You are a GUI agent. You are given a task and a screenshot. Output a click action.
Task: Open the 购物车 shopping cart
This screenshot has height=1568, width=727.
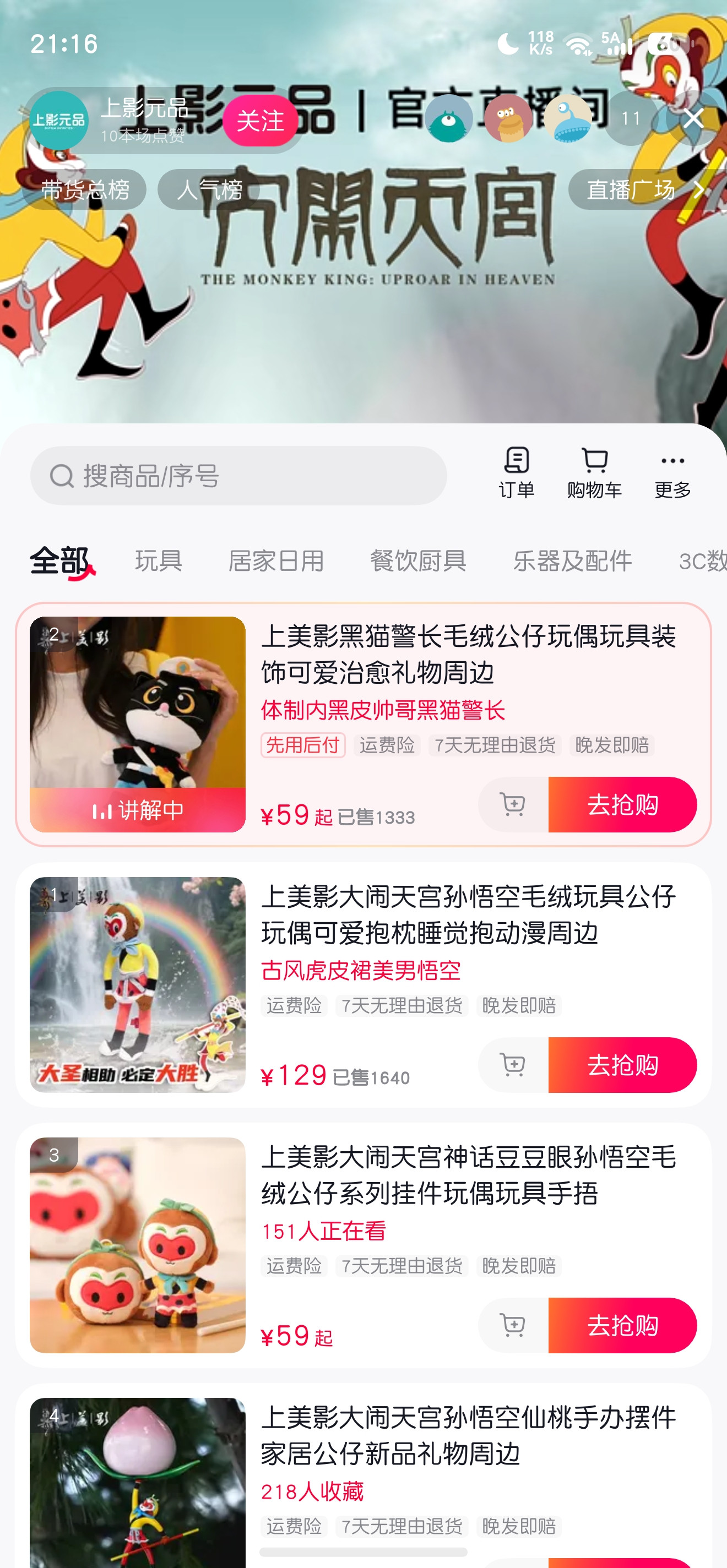coord(594,473)
